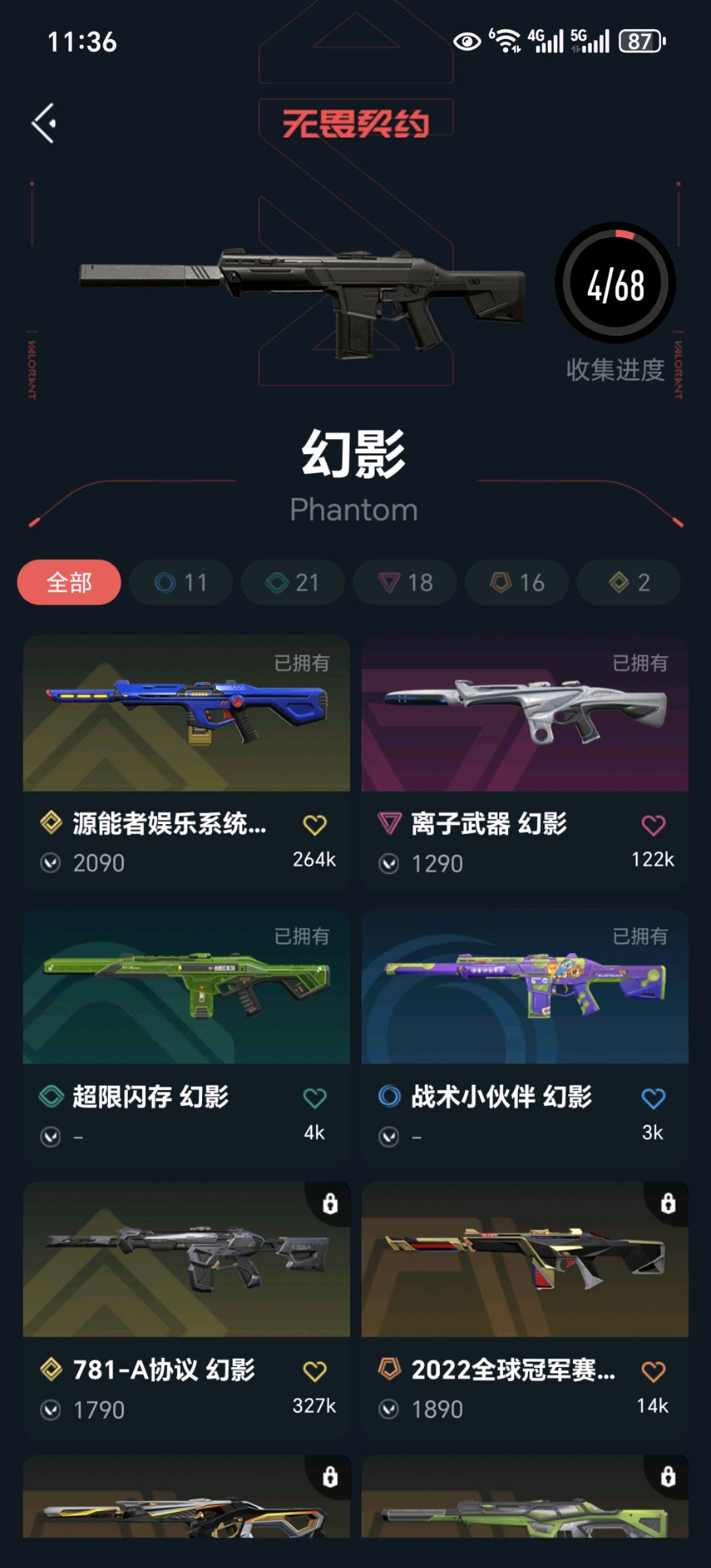This screenshot has height=1568, width=711.
Task: Like the 源能者娱乐系统 skin with the heart
Action: [x=315, y=825]
